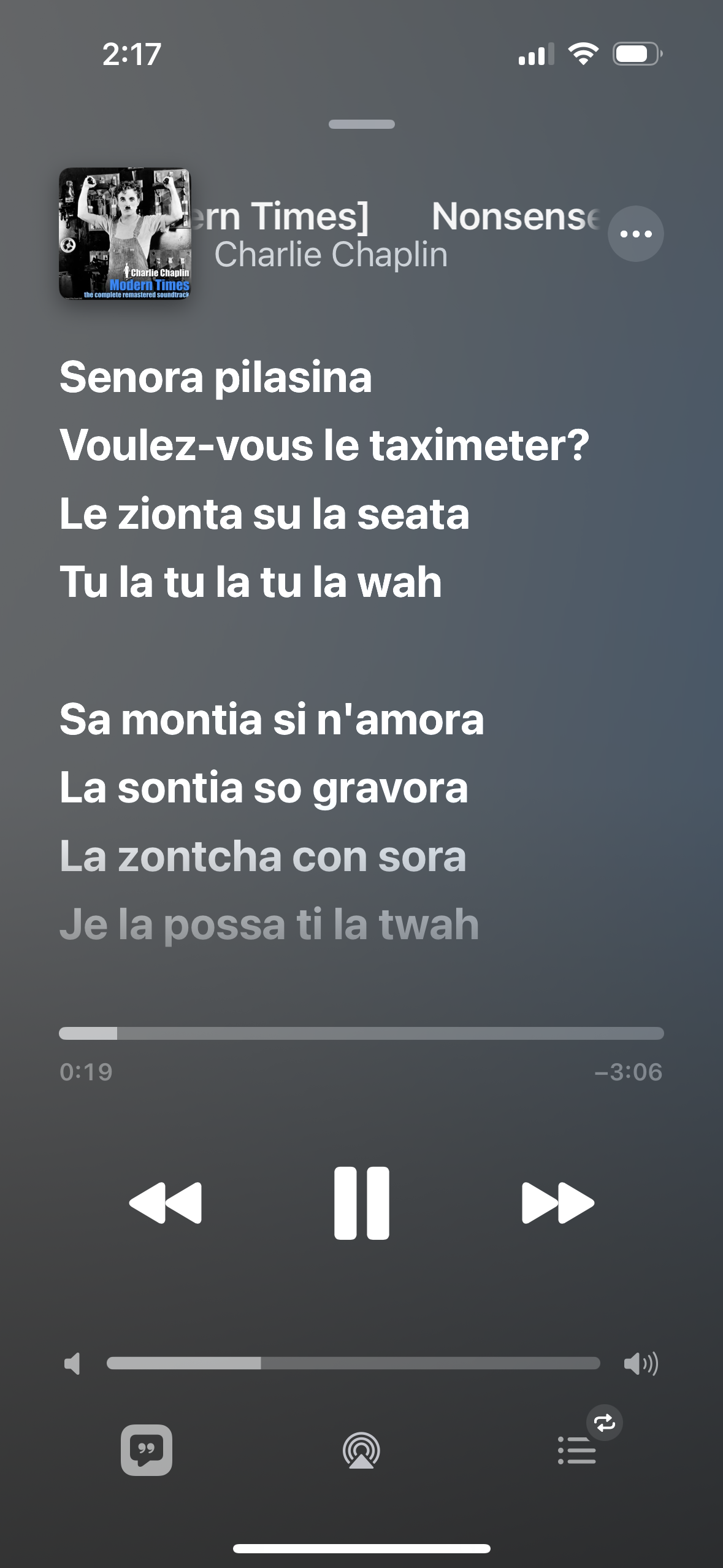Viewport: 723px width, 1568px height.
Task: Tap the grabber handle to close player
Action: pyautogui.click(x=361, y=125)
